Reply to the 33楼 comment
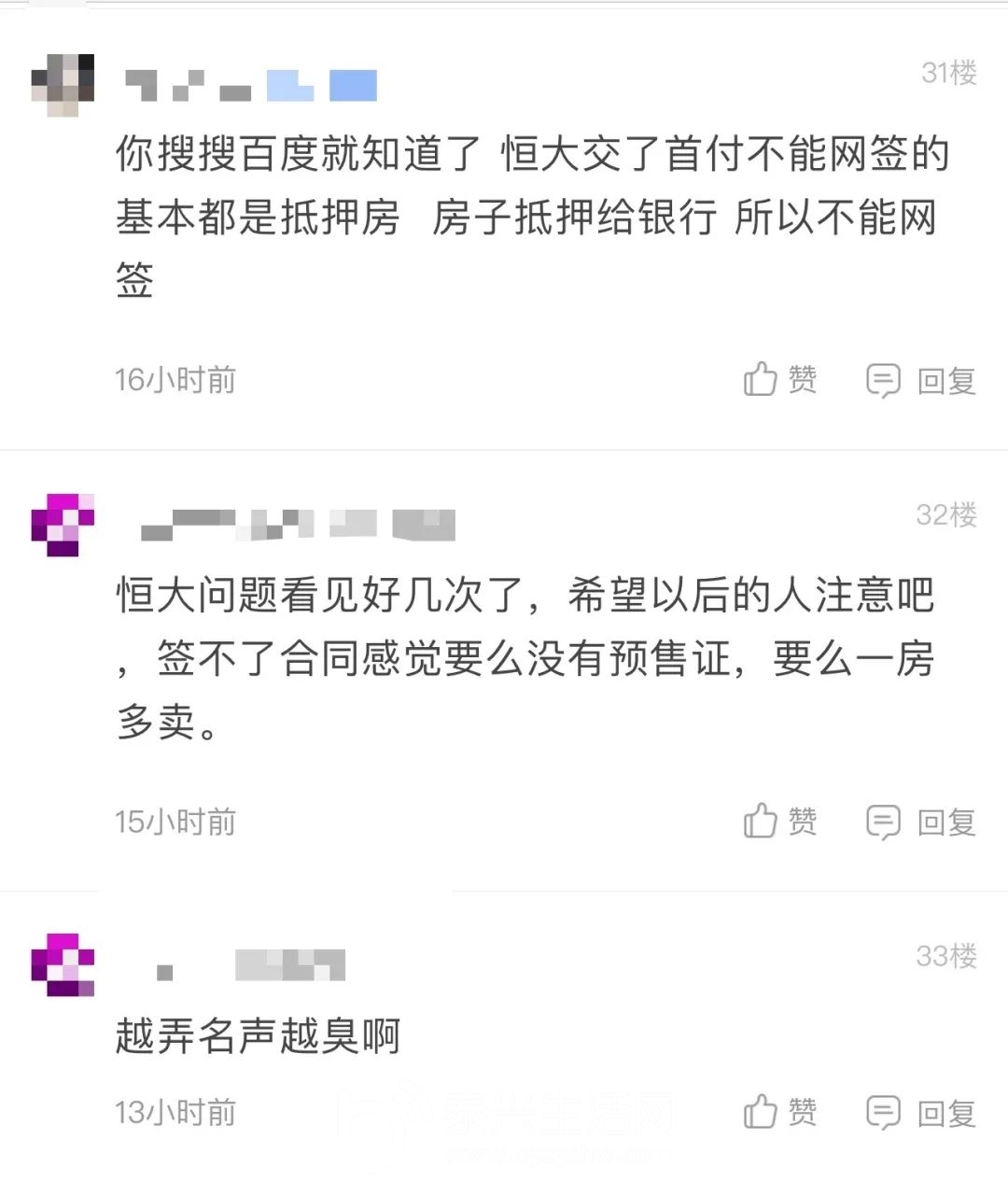The image size is (1008, 1181). (920, 1112)
